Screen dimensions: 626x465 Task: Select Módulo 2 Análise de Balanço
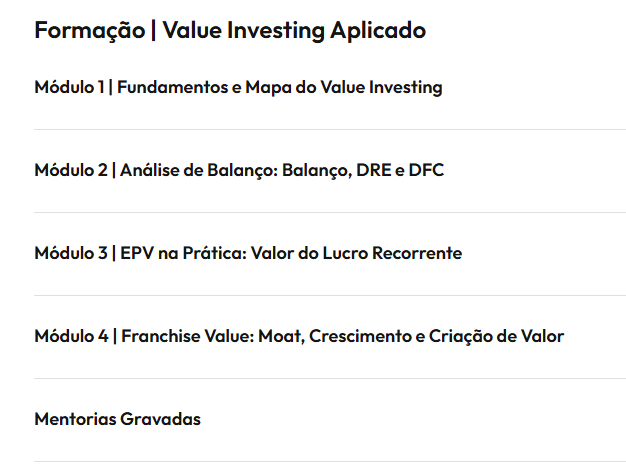239,171
